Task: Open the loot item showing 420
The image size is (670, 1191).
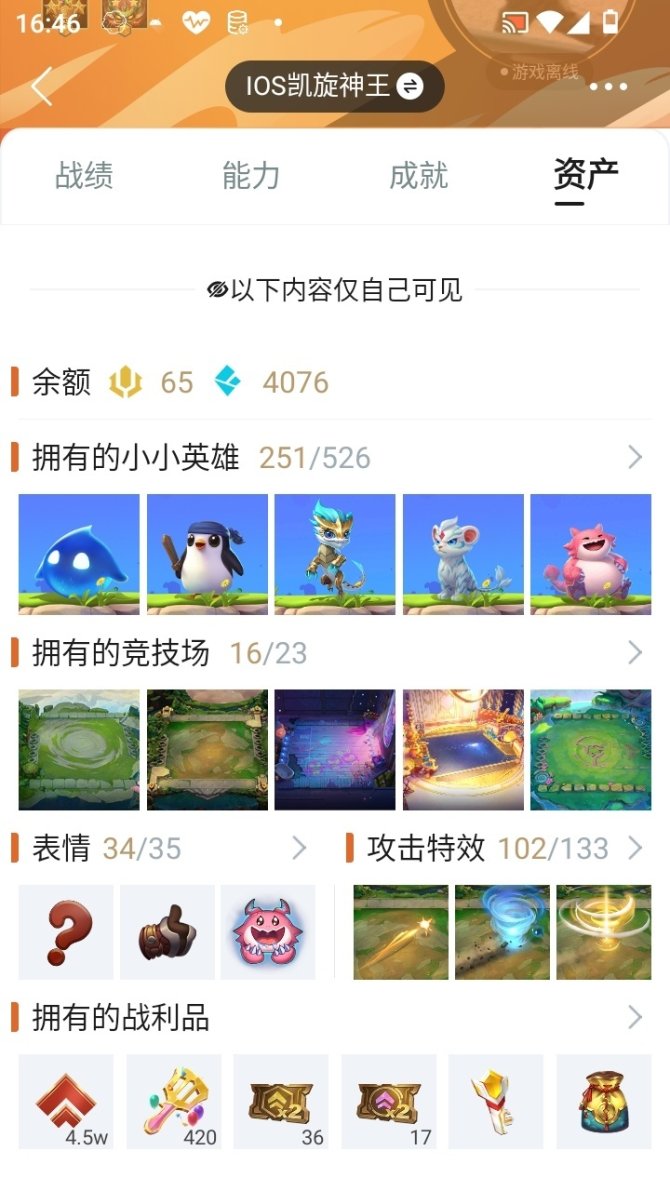Action: click(x=173, y=1101)
